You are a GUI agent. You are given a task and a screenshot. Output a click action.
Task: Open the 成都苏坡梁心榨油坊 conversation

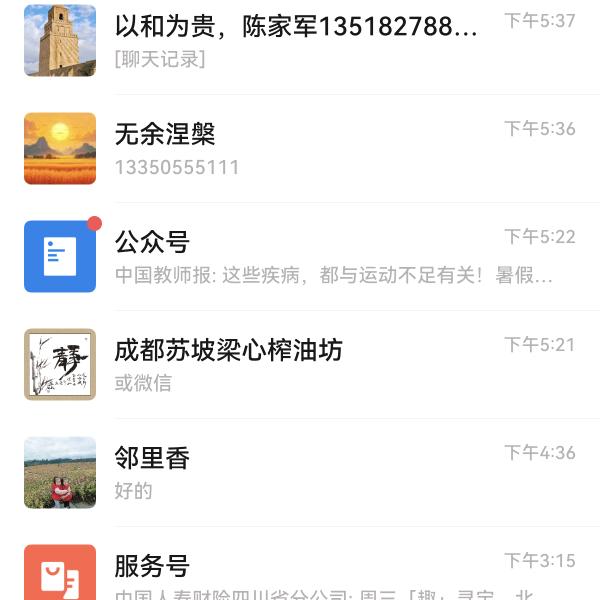coord(300,364)
